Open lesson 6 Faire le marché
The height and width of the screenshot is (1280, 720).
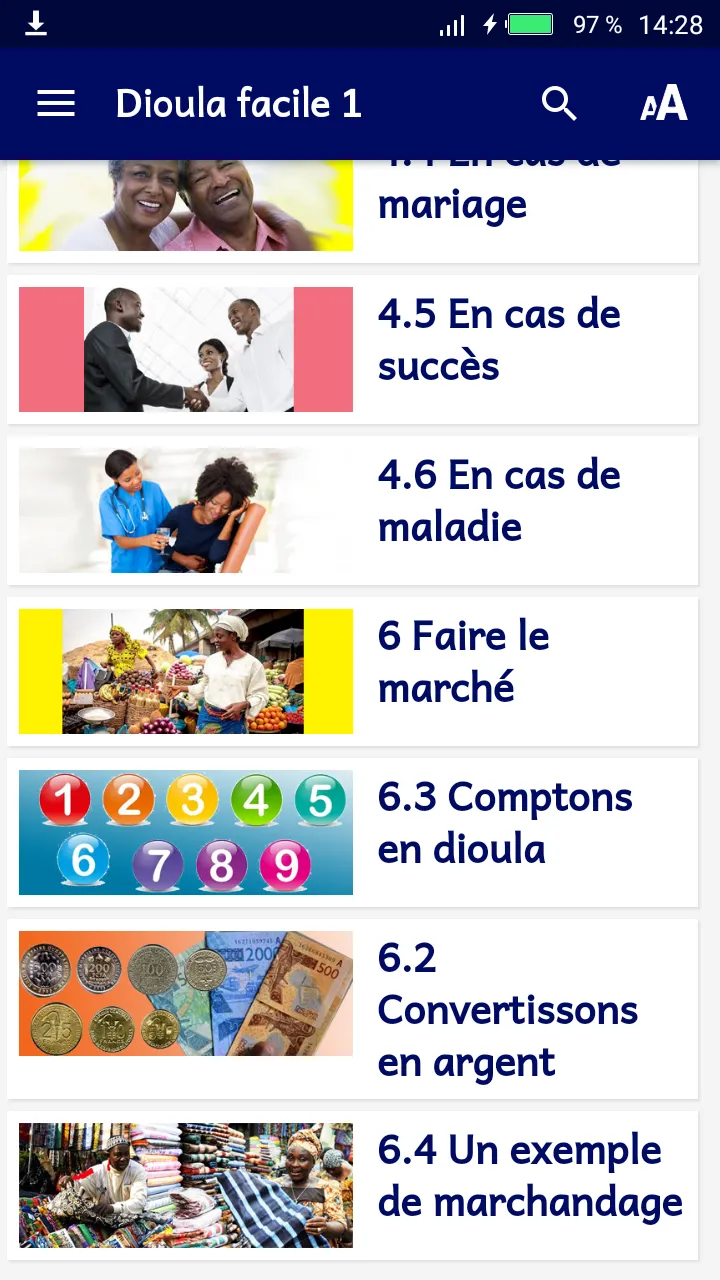pos(352,671)
